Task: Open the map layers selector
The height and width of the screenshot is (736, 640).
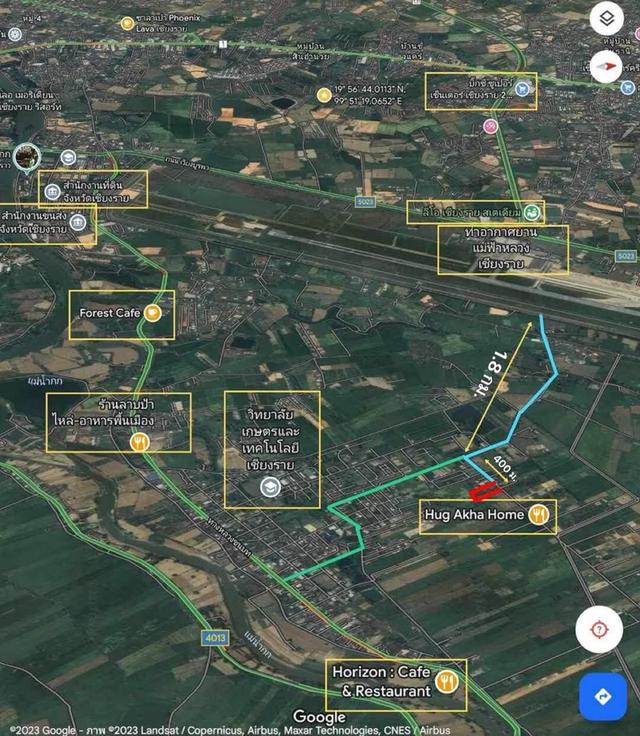Action: pos(606,18)
